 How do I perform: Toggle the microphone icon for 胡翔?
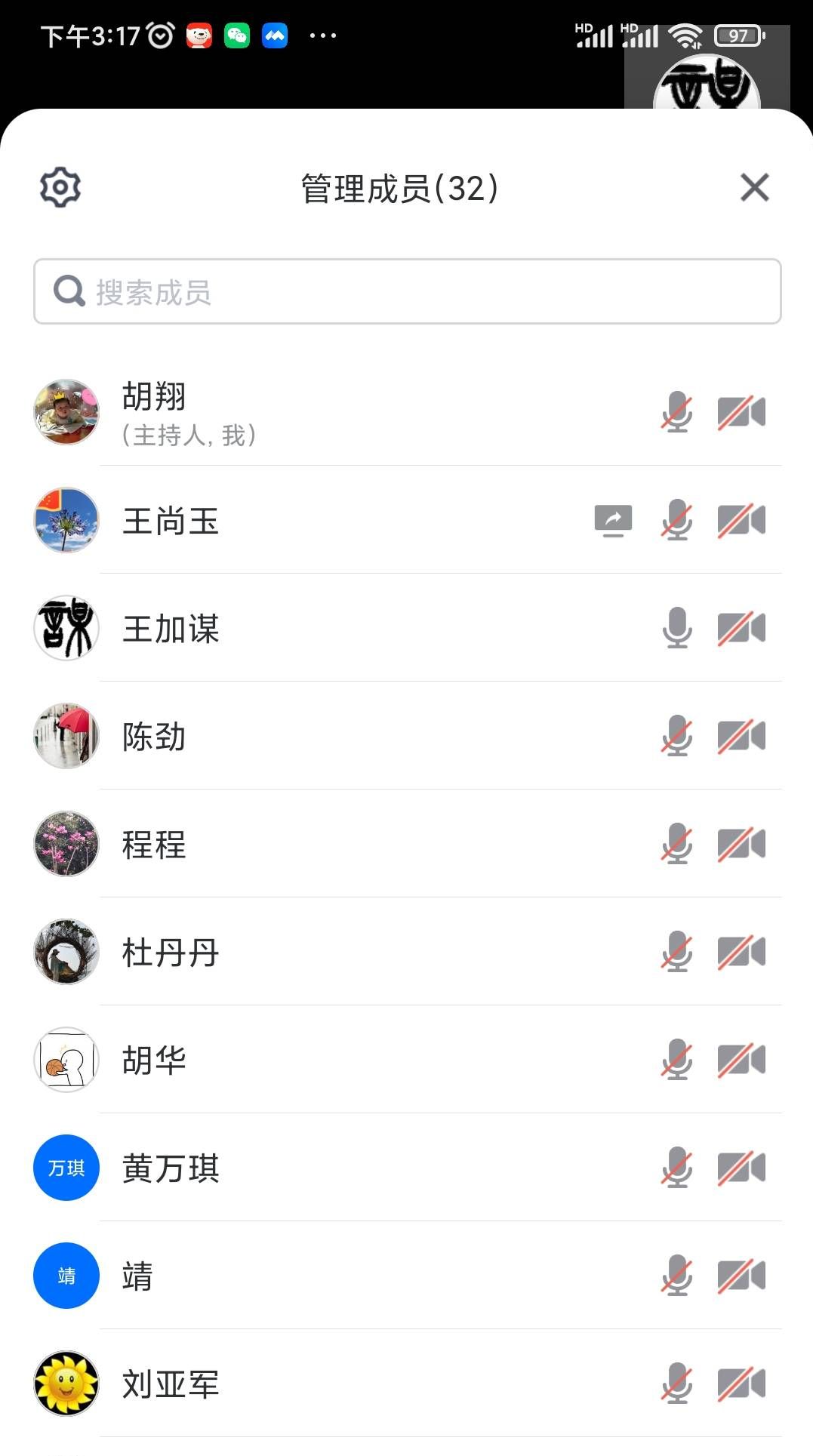(x=677, y=412)
